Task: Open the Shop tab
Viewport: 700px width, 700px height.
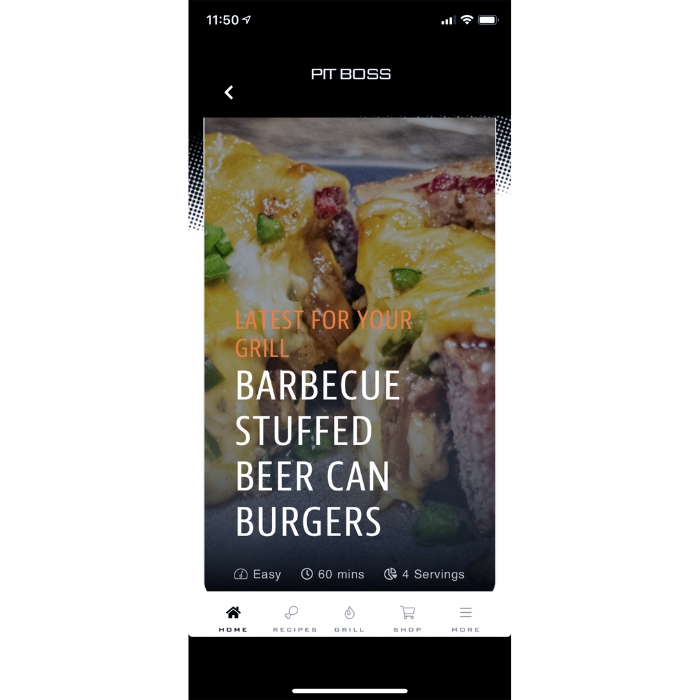Action: click(407, 618)
